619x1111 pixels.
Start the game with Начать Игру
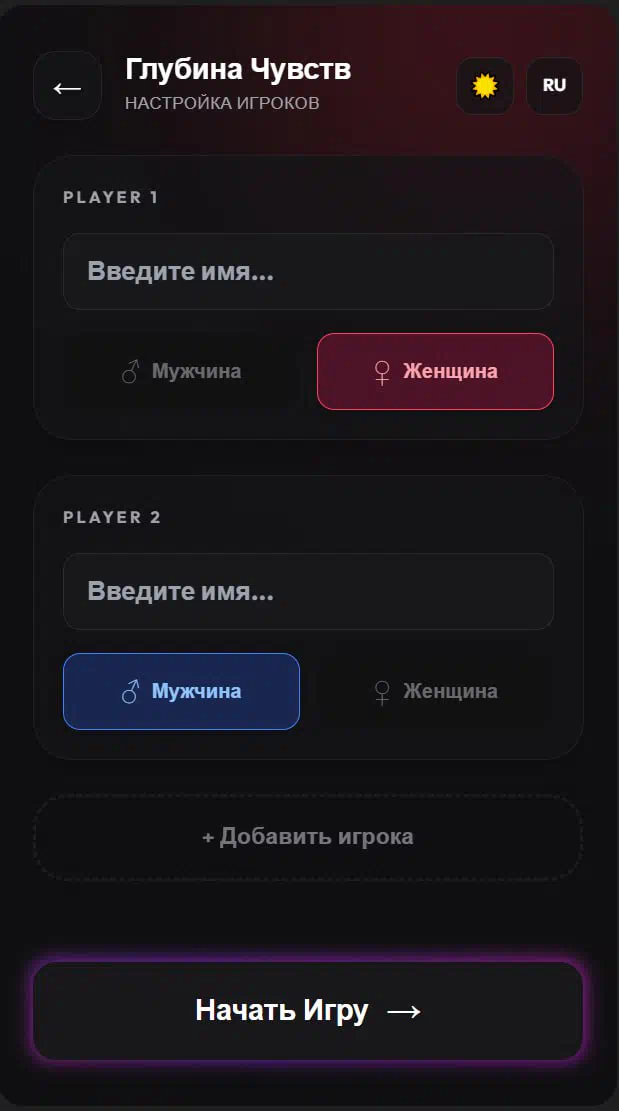click(x=308, y=1011)
